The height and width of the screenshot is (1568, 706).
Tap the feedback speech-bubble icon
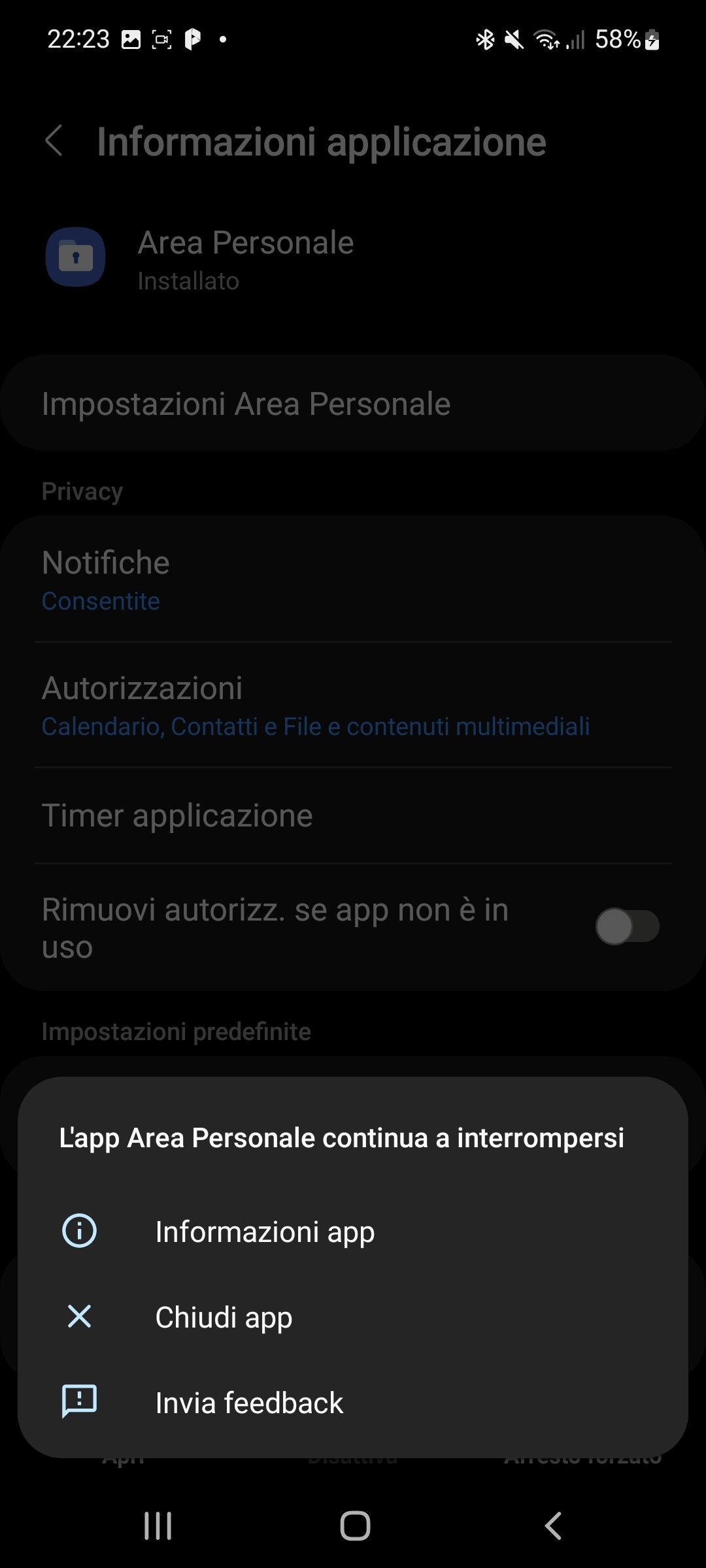[x=78, y=1402]
